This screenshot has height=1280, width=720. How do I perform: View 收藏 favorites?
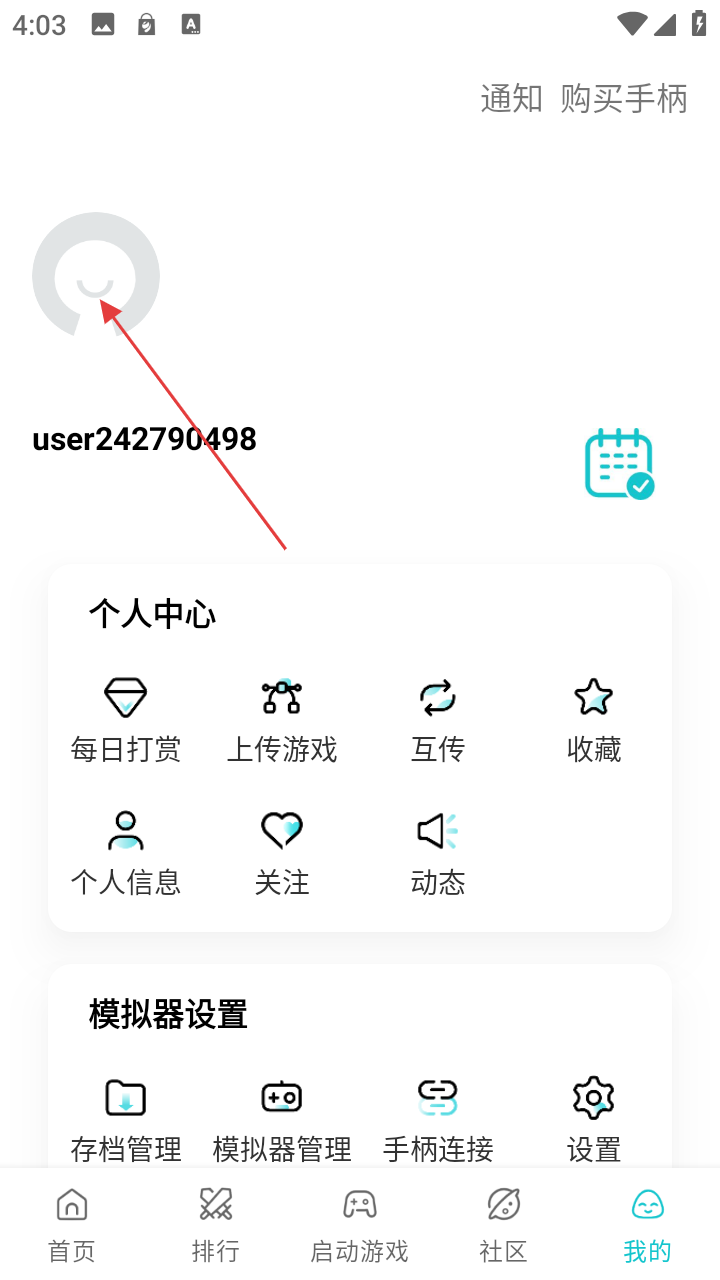[594, 720]
